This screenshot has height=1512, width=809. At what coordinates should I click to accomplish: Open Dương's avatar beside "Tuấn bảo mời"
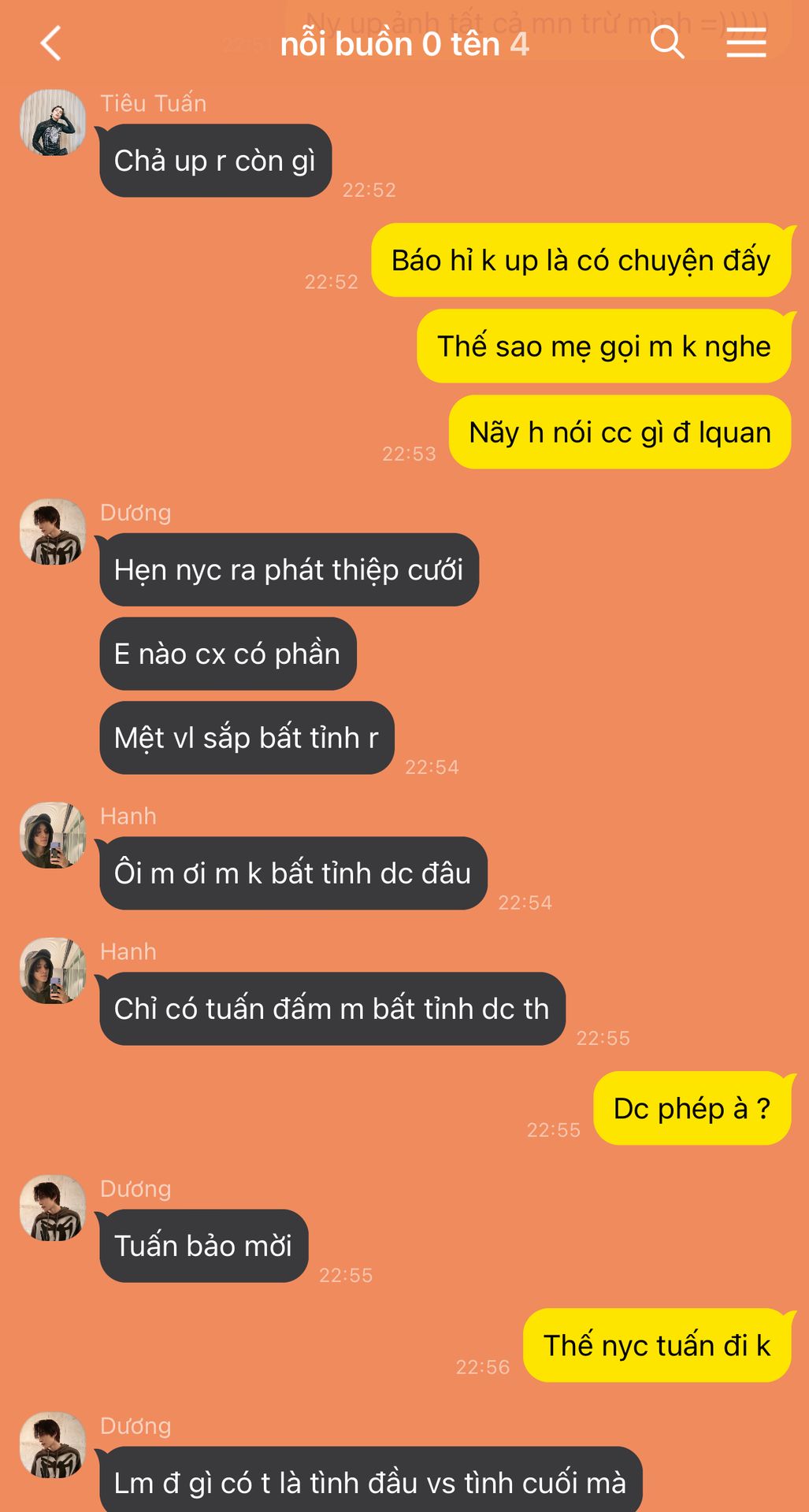pyautogui.click(x=53, y=1208)
